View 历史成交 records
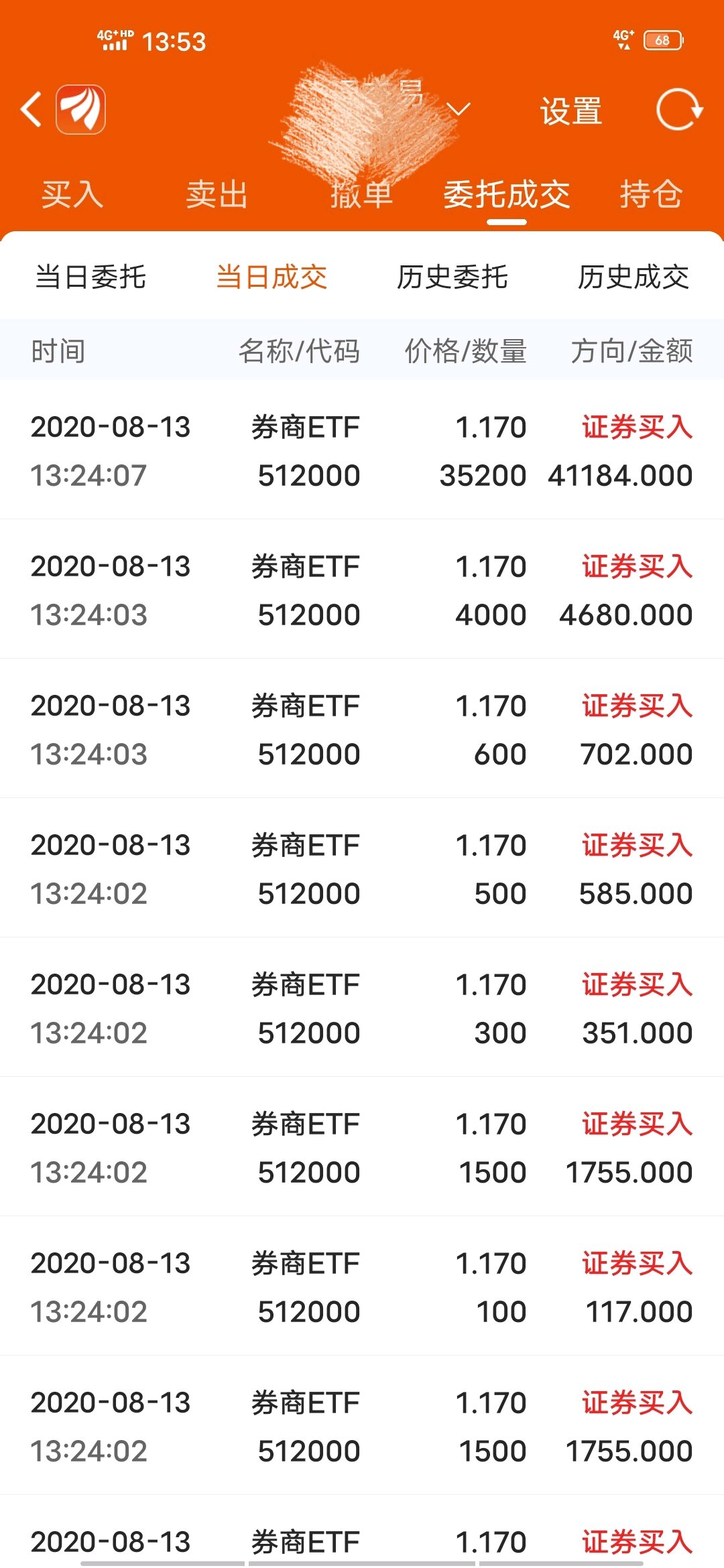Image resolution: width=724 pixels, height=1568 pixels. point(633,277)
